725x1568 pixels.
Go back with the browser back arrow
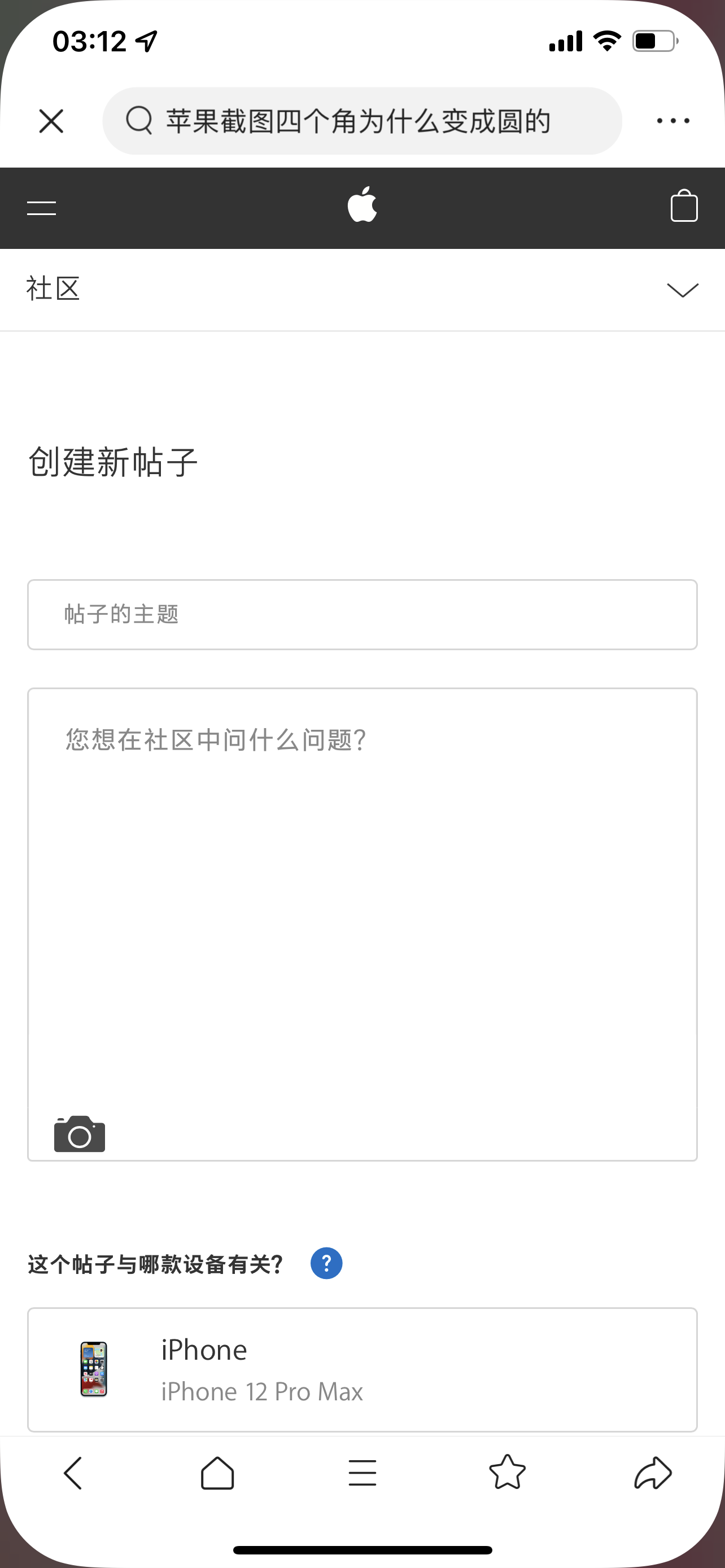[73, 1473]
